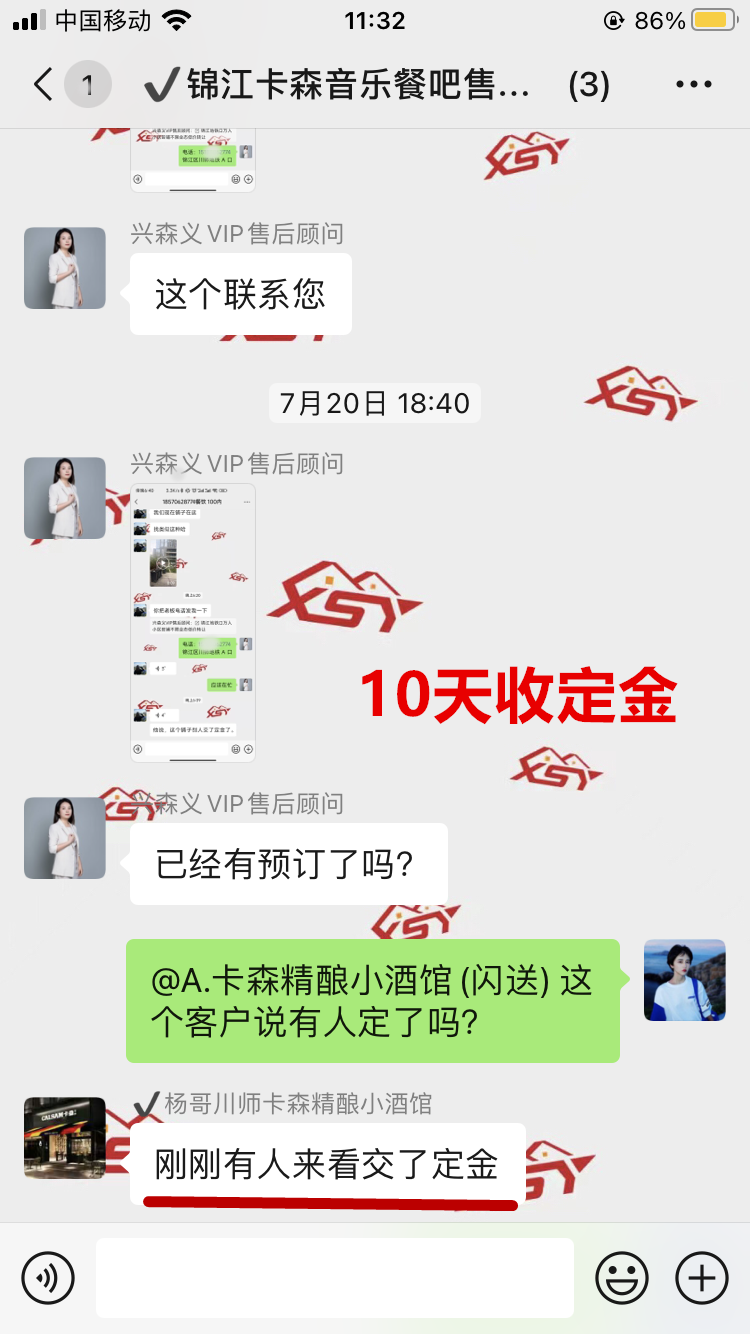Image resolution: width=750 pixels, height=1334 pixels.
Task: Open your own avatar beside the green message
Action: (x=685, y=980)
